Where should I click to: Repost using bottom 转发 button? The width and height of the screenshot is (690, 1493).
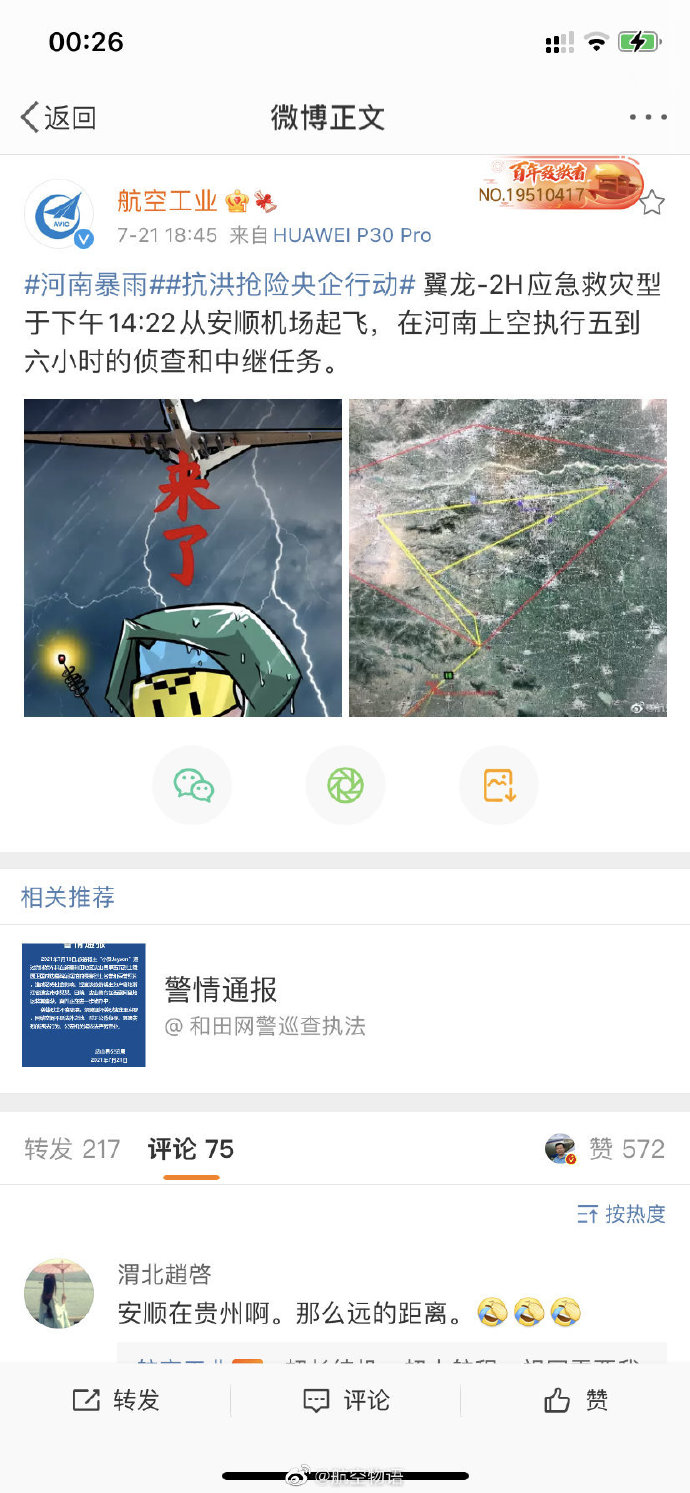point(116,1400)
